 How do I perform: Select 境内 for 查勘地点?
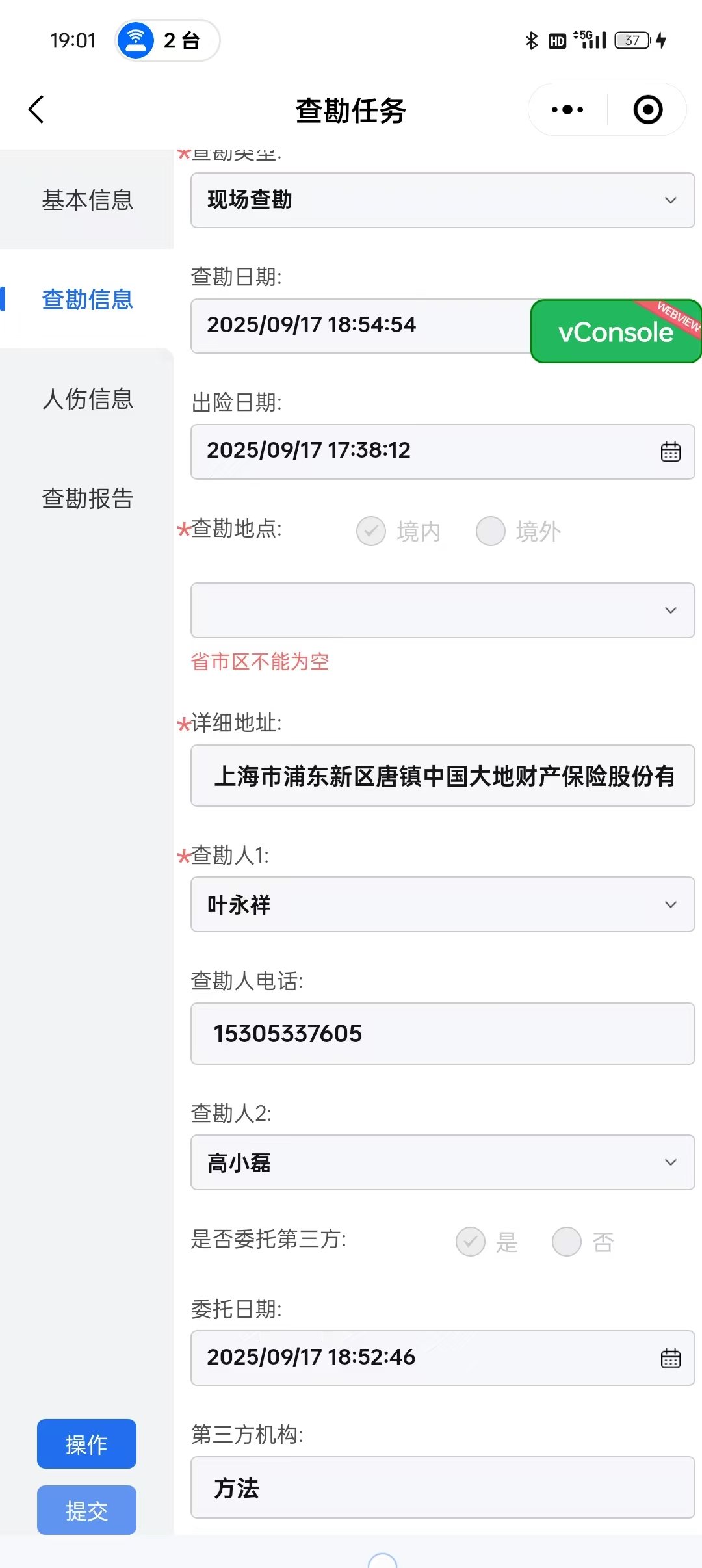(371, 531)
